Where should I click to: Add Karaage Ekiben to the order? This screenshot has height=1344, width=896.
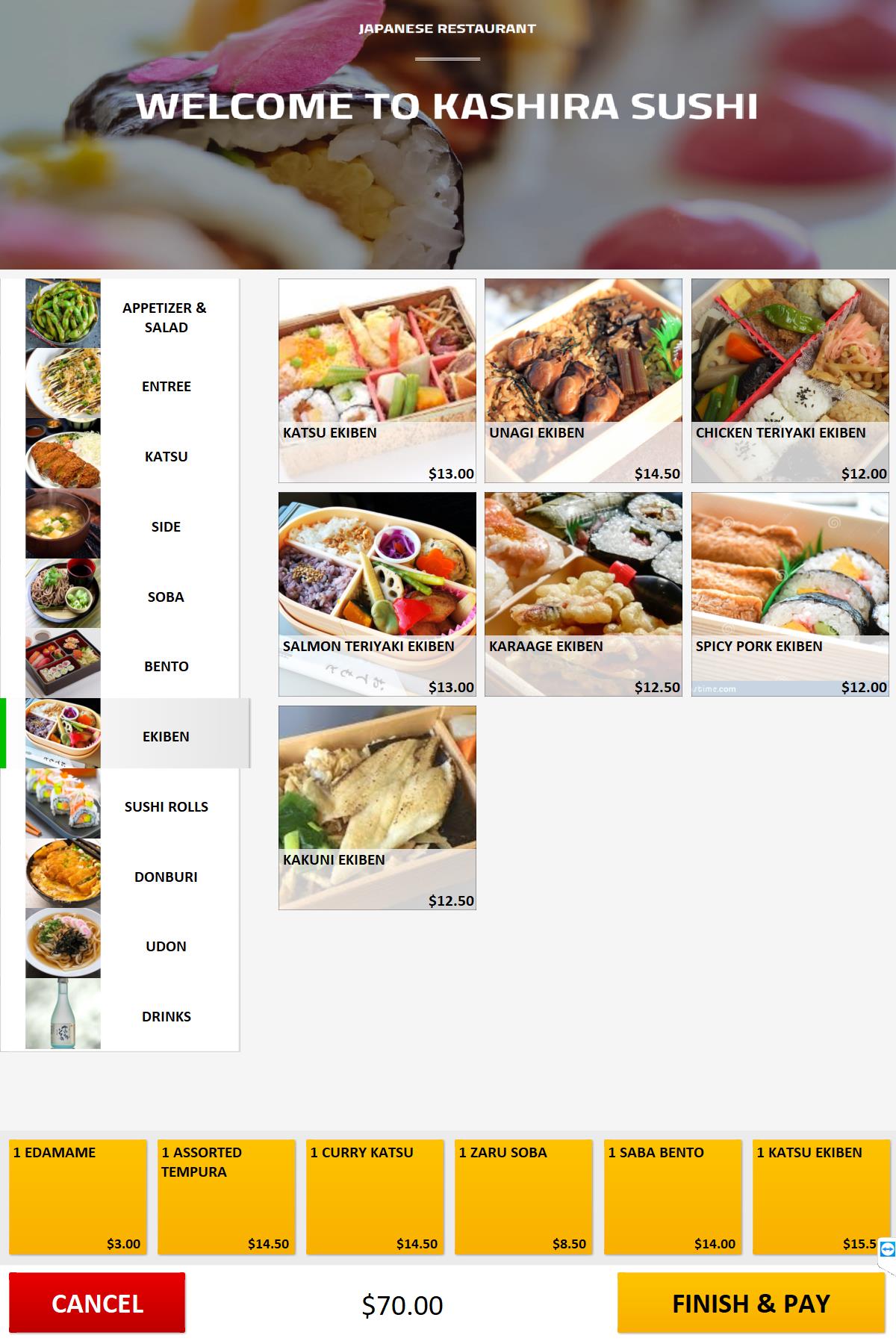(x=583, y=594)
